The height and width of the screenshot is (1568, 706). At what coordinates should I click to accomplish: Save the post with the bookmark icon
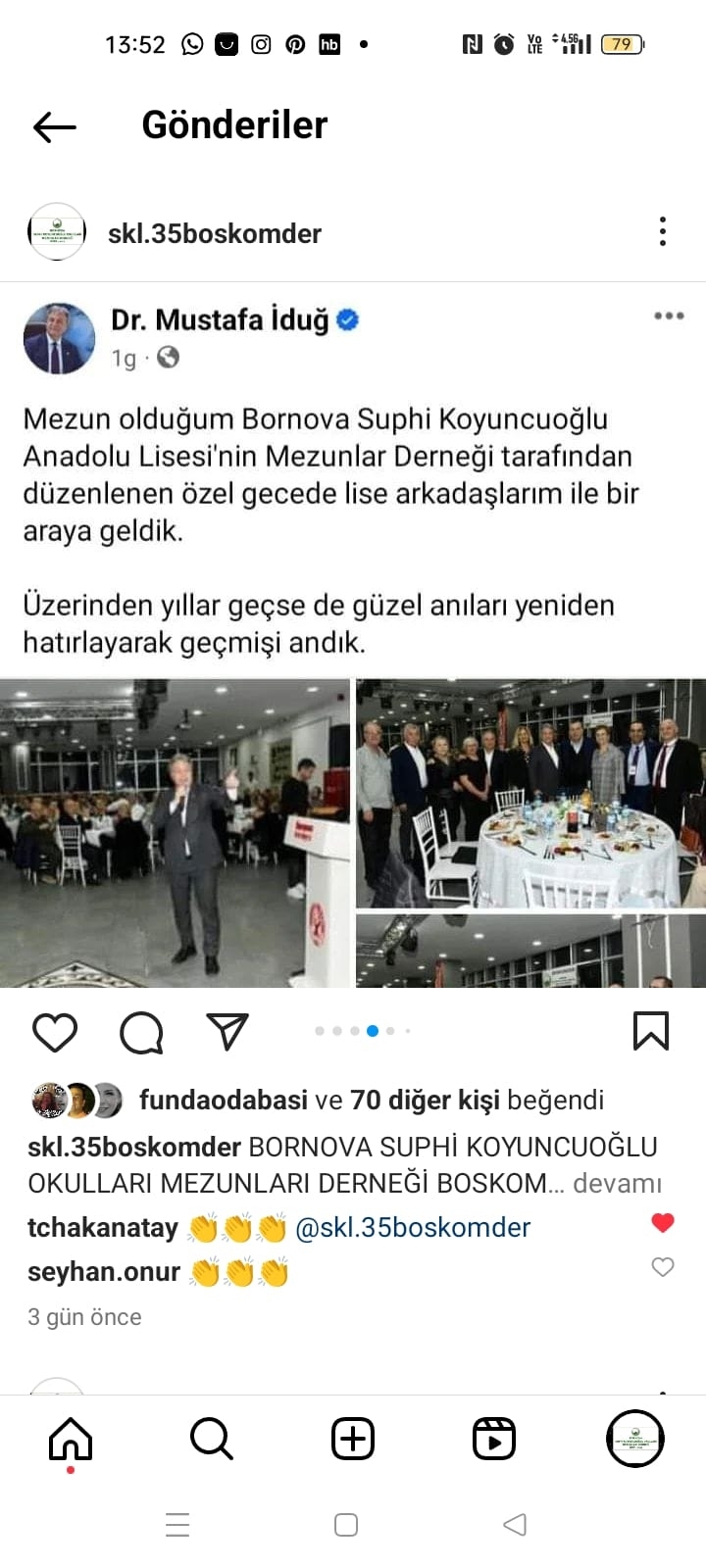point(651,1032)
